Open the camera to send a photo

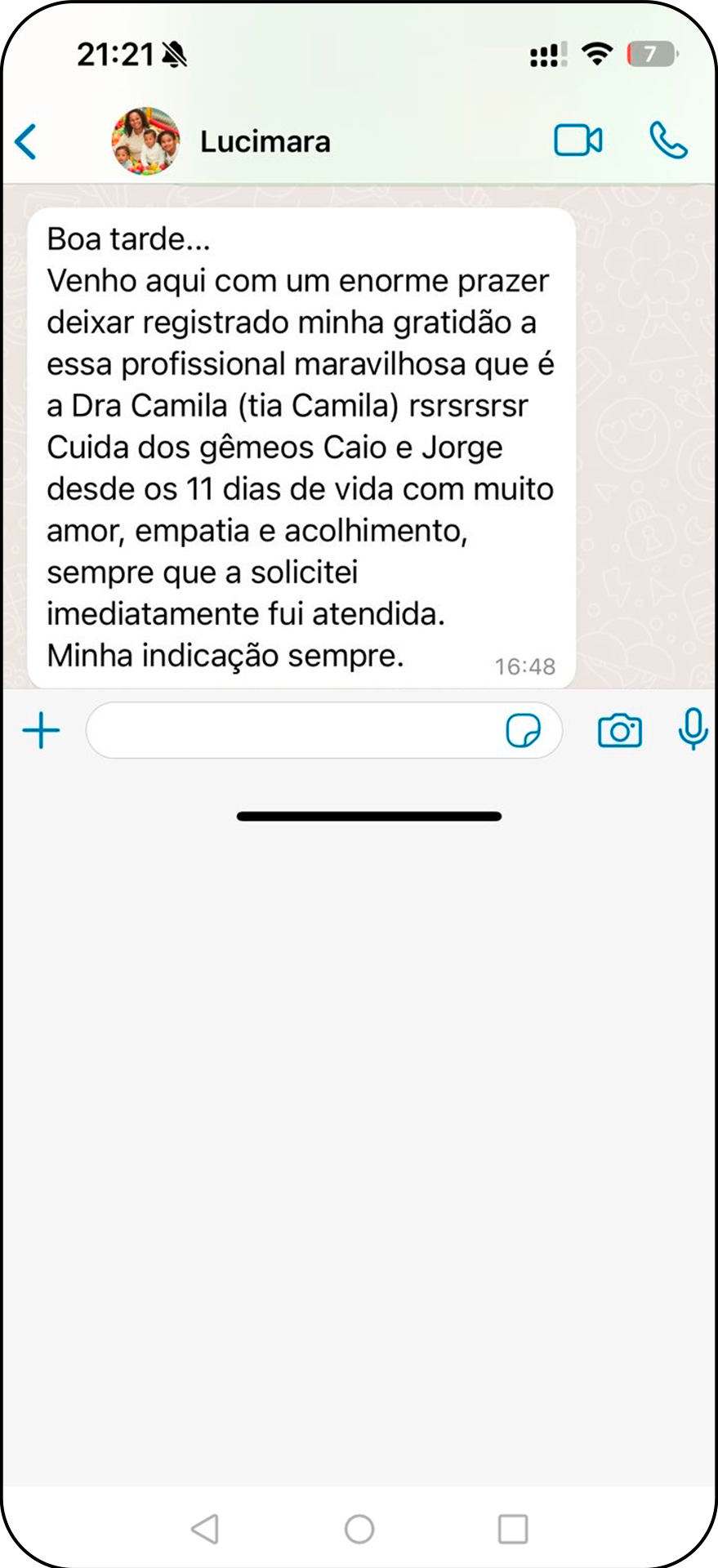[x=620, y=730]
